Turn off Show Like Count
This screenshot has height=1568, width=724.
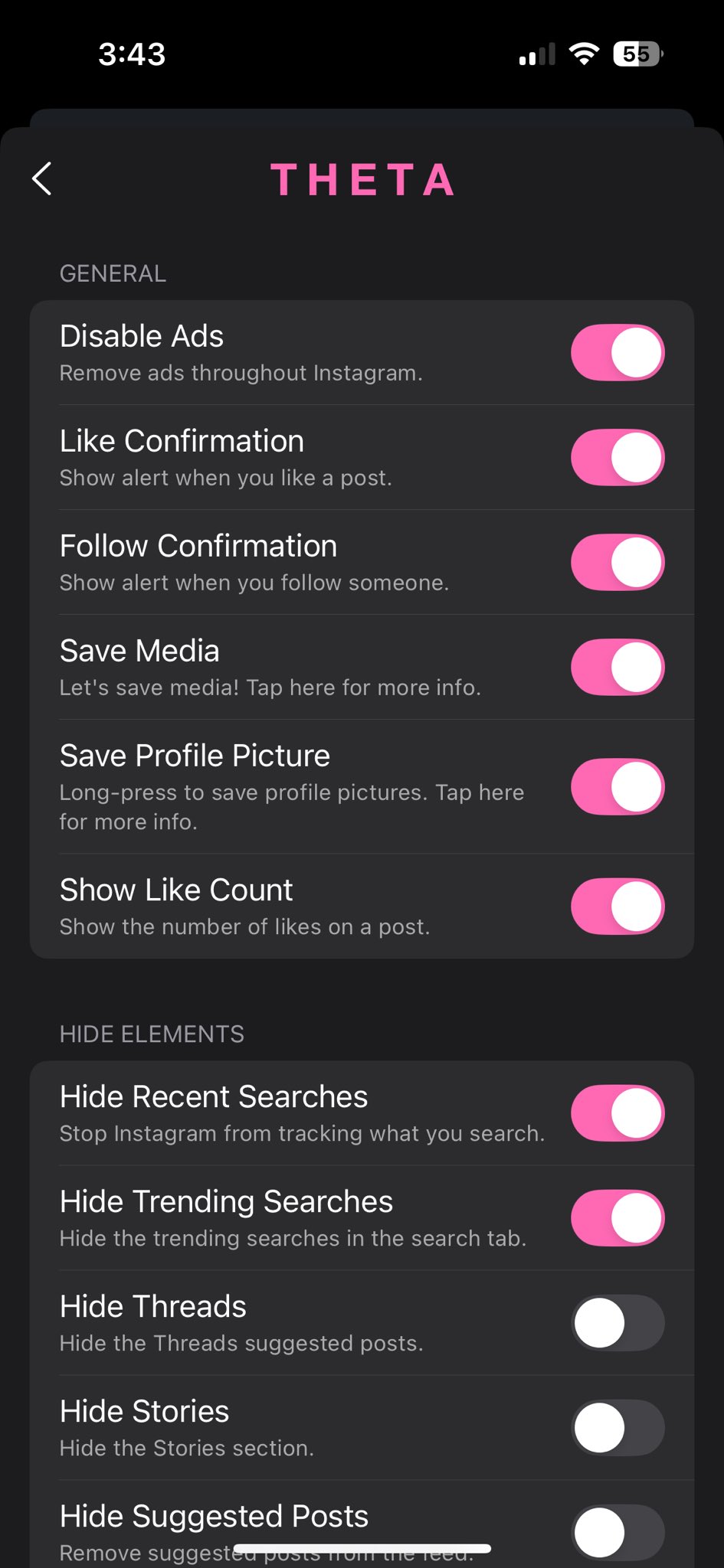click(x=617, y=906)
